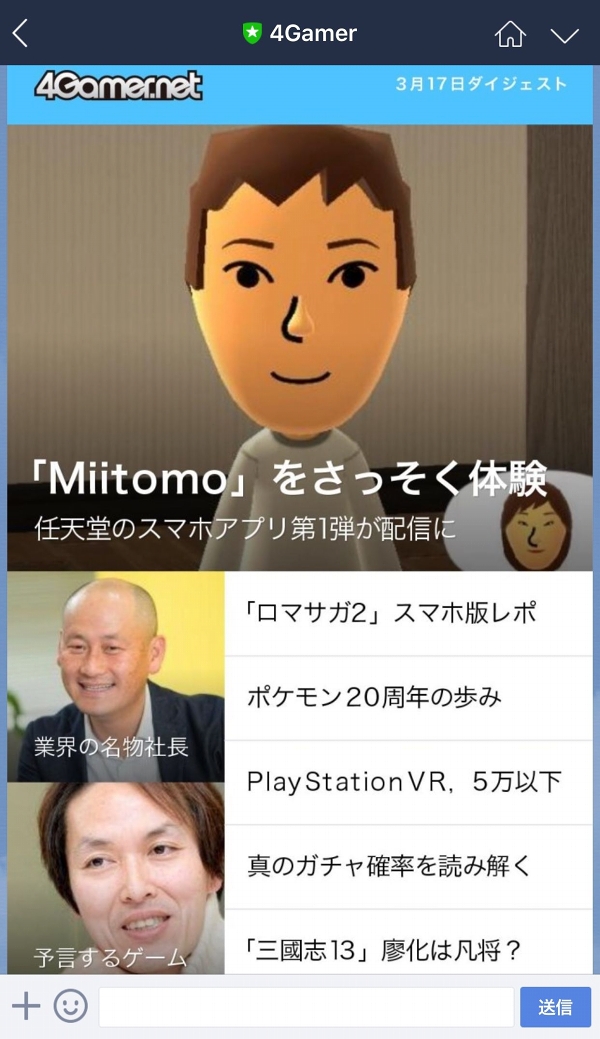600x1039 pixels.
Task: Tap the 送信 send button
Action: pos(555,1007)
